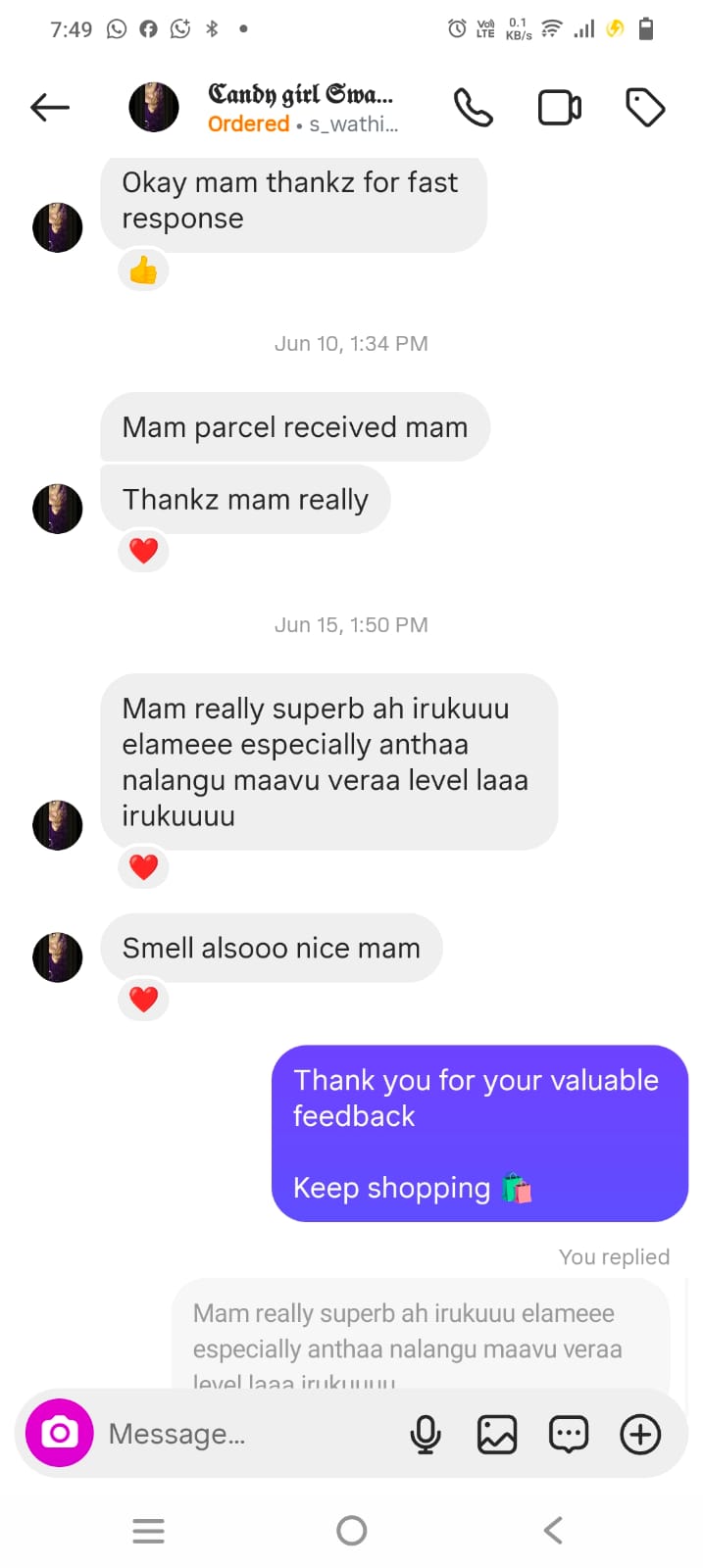Tap the system home button
Image resolution: width=703 pixels, height=1568 pixels.
[352, 1530]
